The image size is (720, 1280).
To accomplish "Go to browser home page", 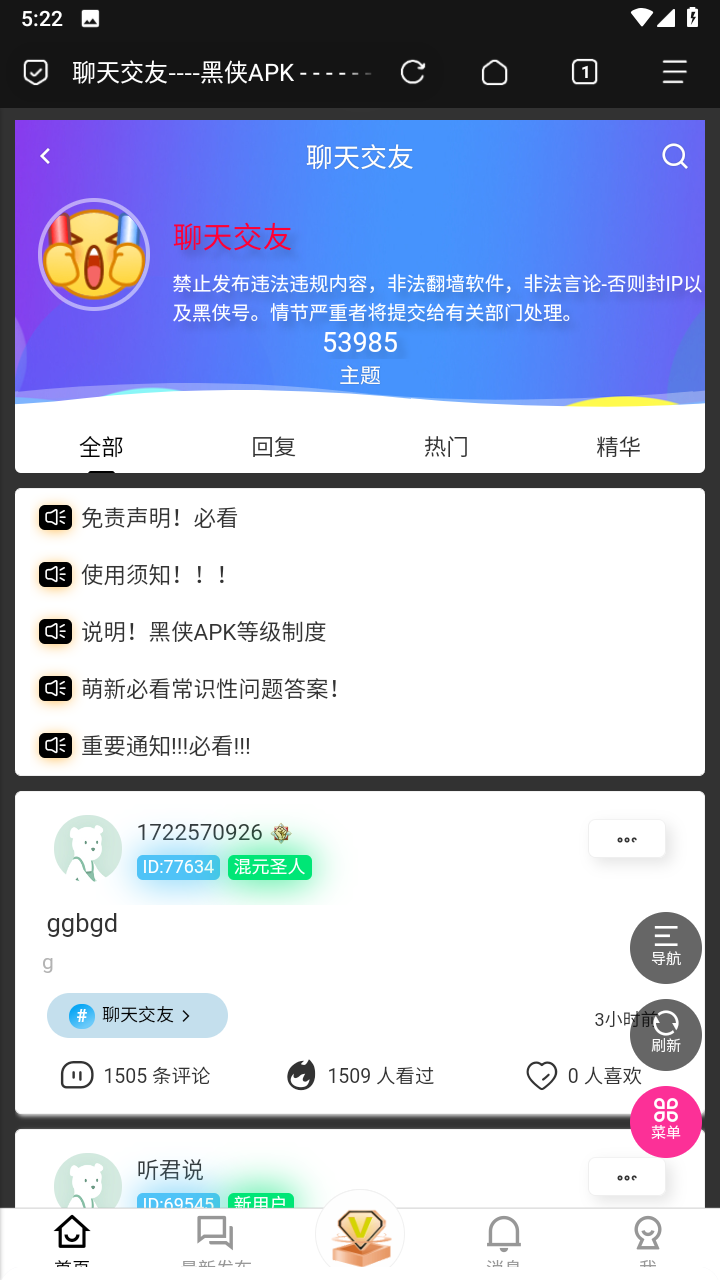I will click(494, 72).
